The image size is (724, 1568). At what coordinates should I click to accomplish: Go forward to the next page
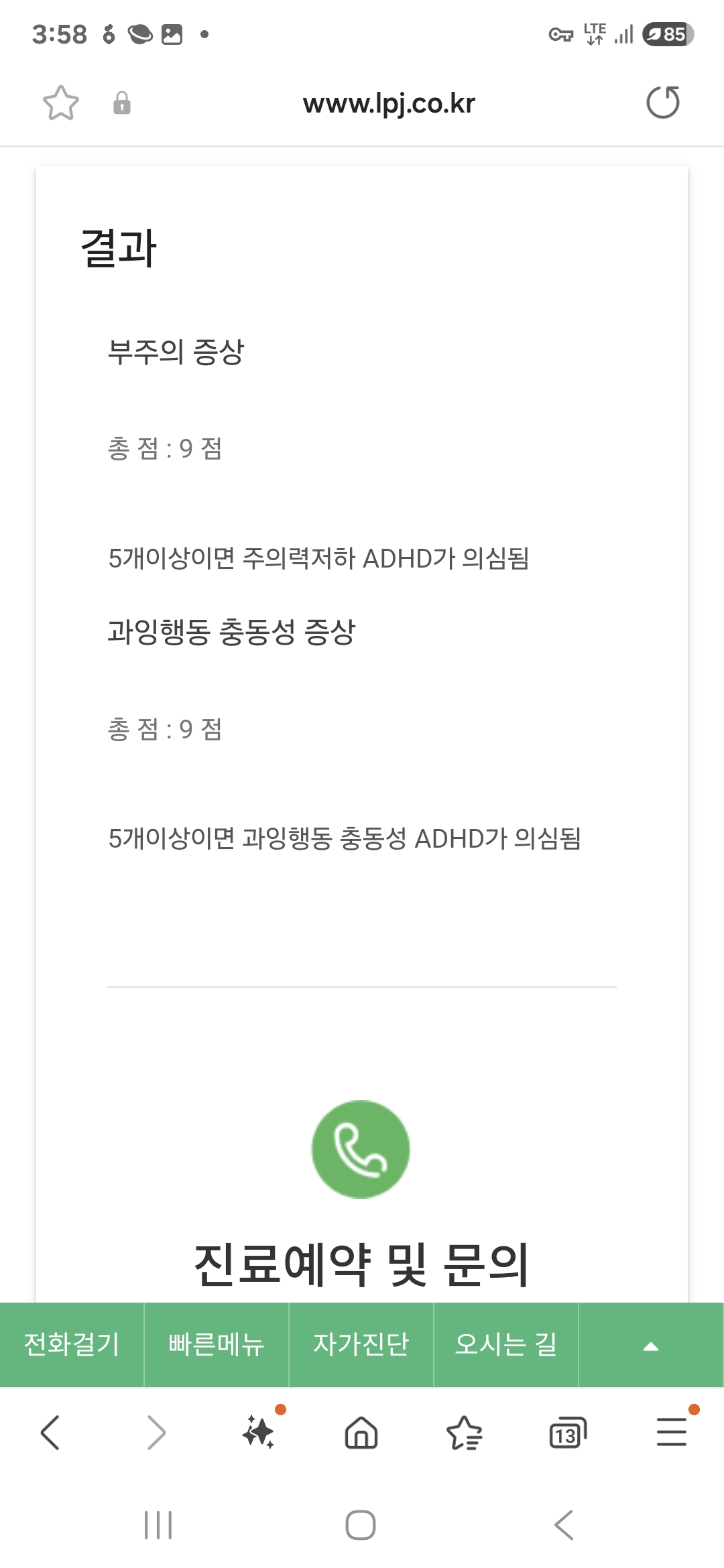[156, 1433]
